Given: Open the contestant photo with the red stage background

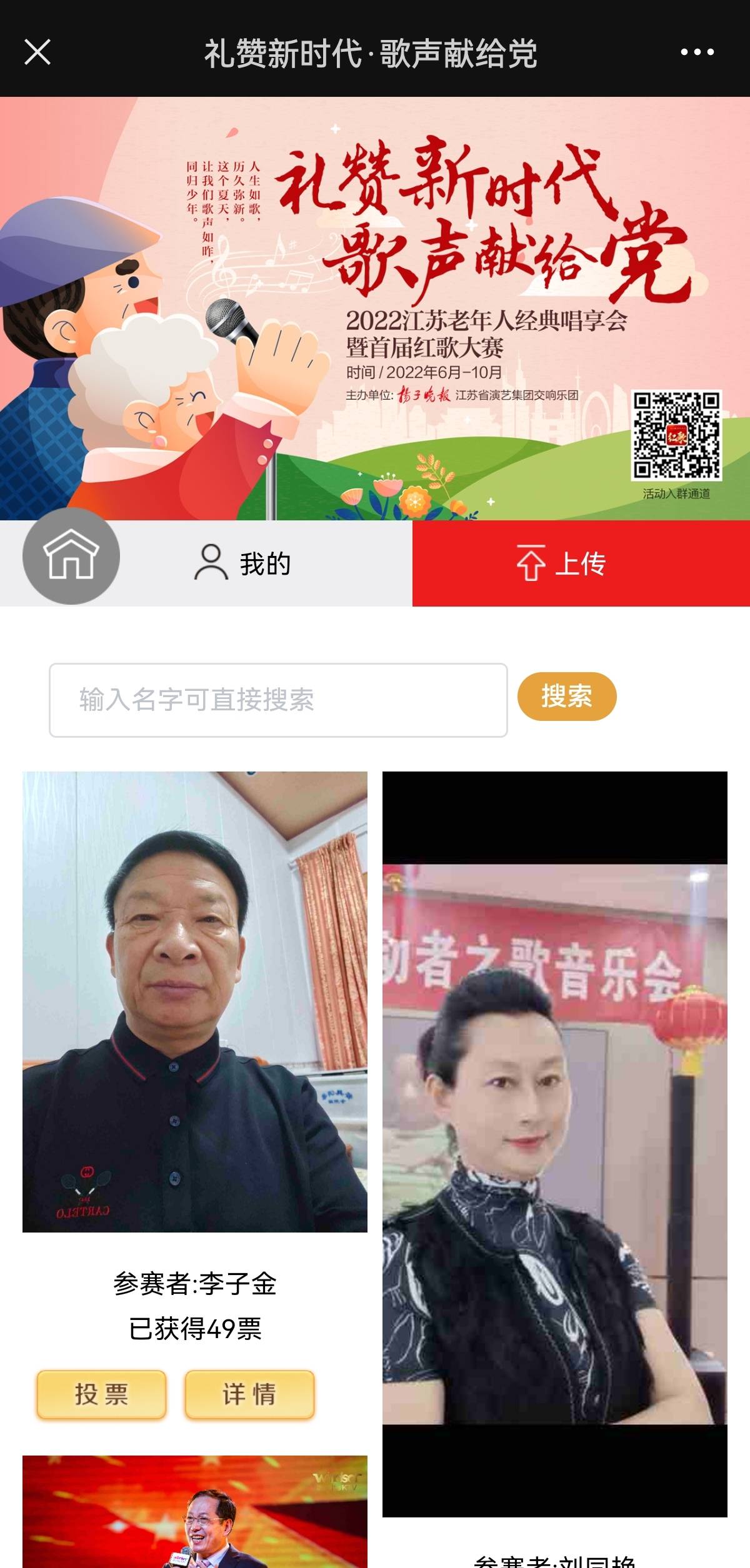Looking at the screenshot, I should click(x=194, y=1512).
